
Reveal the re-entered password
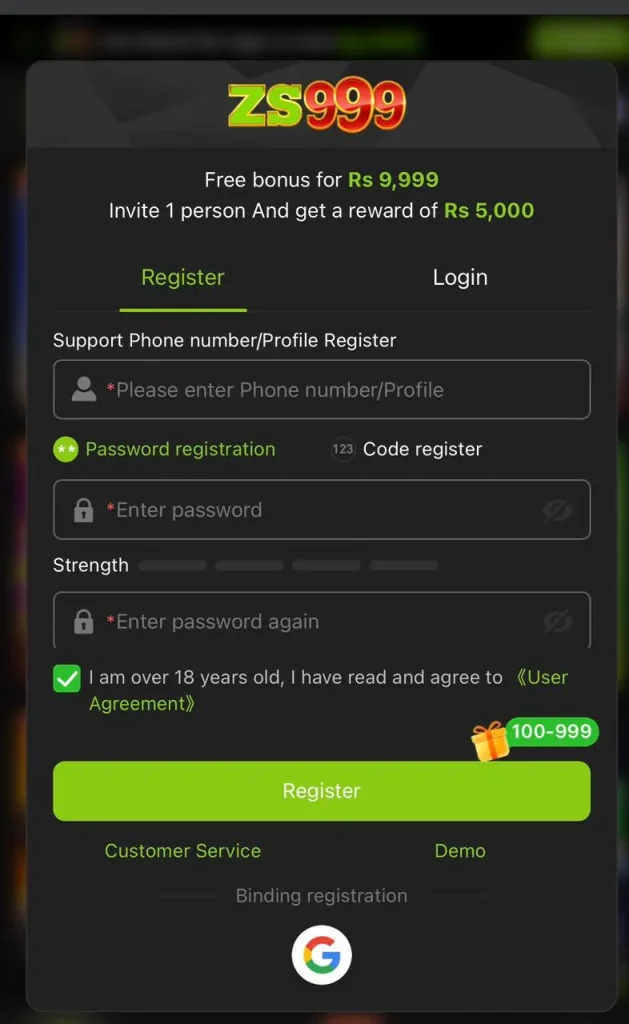point(557,622)
